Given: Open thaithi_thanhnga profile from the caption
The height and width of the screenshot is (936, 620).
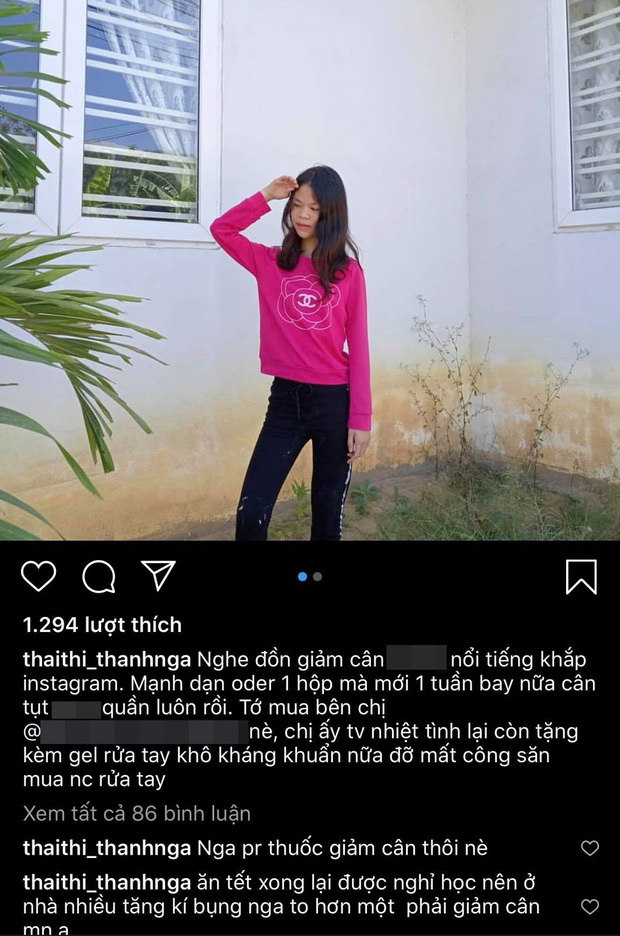Looking at the screenshot, I should (x=106, y=660).
